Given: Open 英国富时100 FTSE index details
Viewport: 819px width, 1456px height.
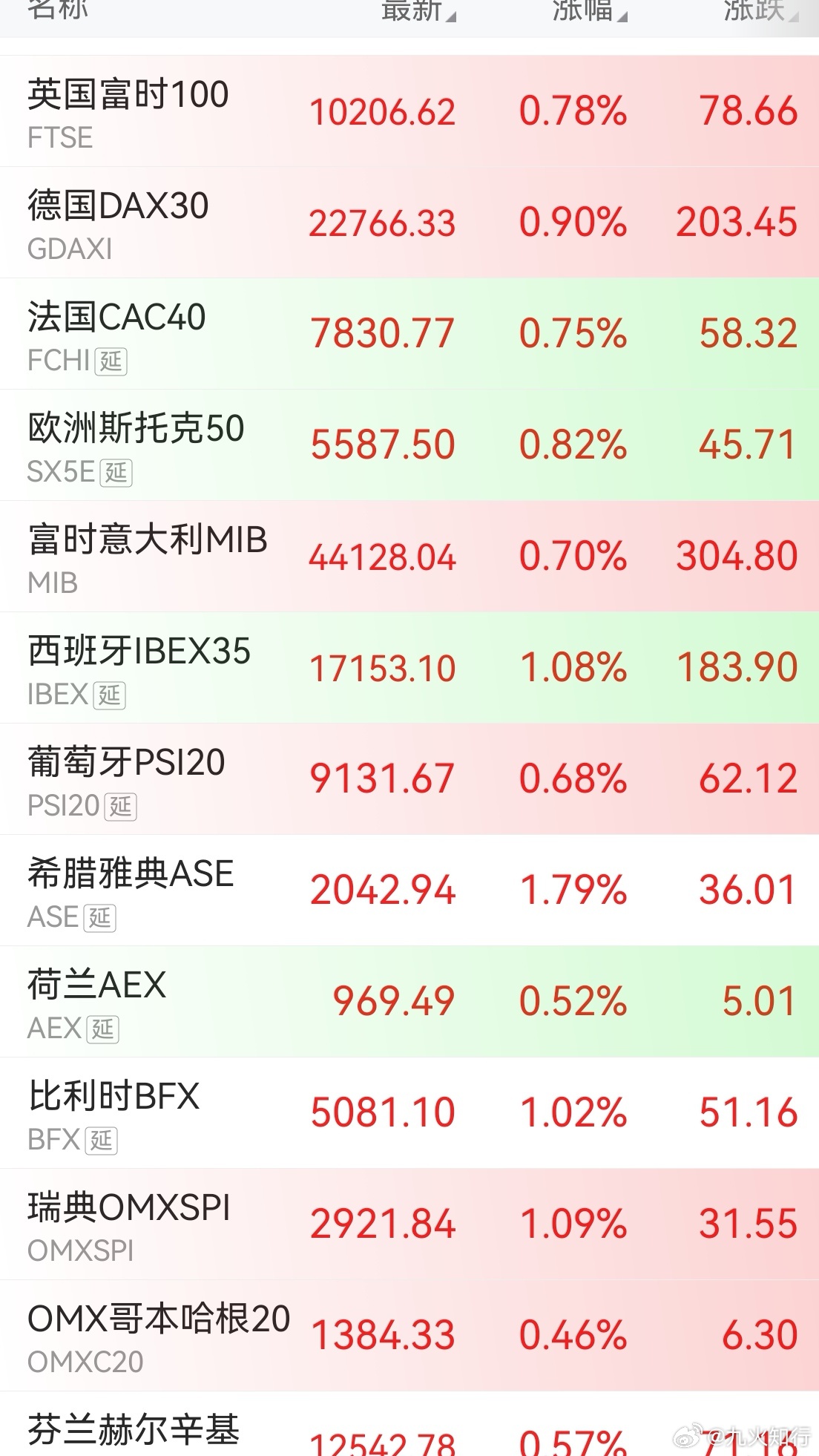Looking at the screenshot, I should pyautogui.click(x=408, y=111).
